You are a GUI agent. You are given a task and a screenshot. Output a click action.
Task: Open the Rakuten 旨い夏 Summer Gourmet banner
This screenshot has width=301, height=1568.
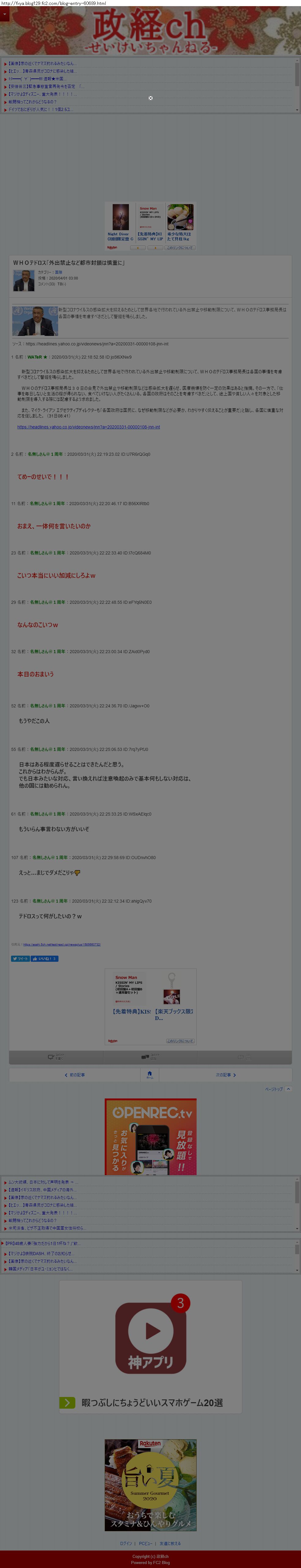coord(150,1485)
